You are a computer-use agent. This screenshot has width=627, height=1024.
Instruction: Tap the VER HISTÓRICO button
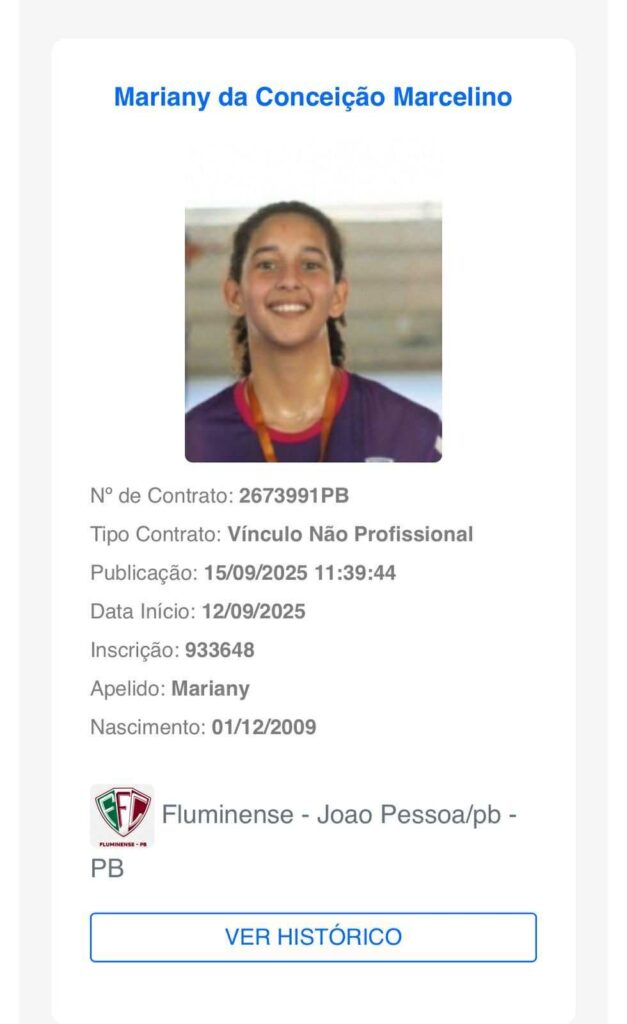pyautogui.click(x=313, y=937)
